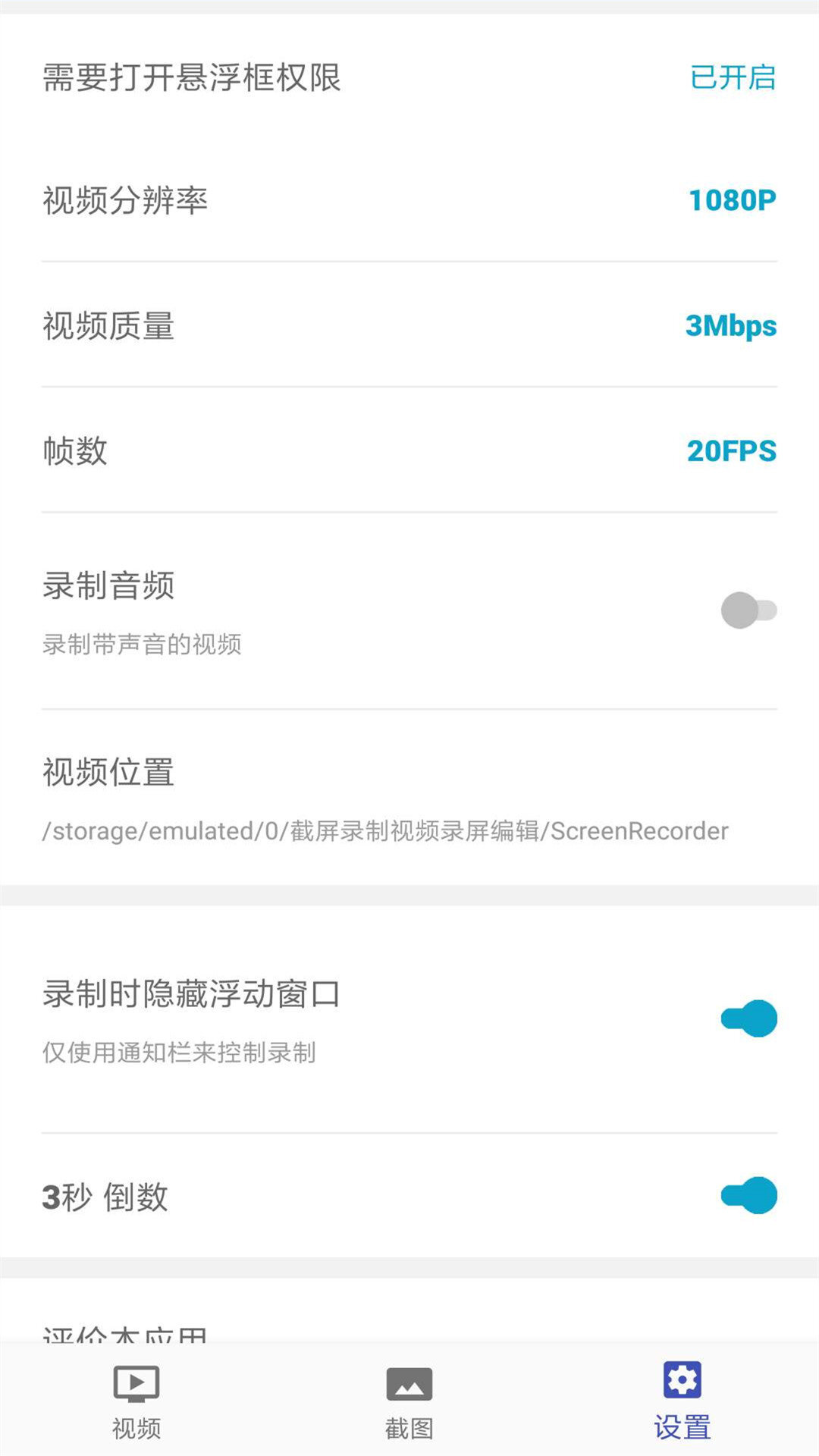Tap the 1080P resolution value
The height and width of the screenshot is (1456, 819).
(733, 201)
